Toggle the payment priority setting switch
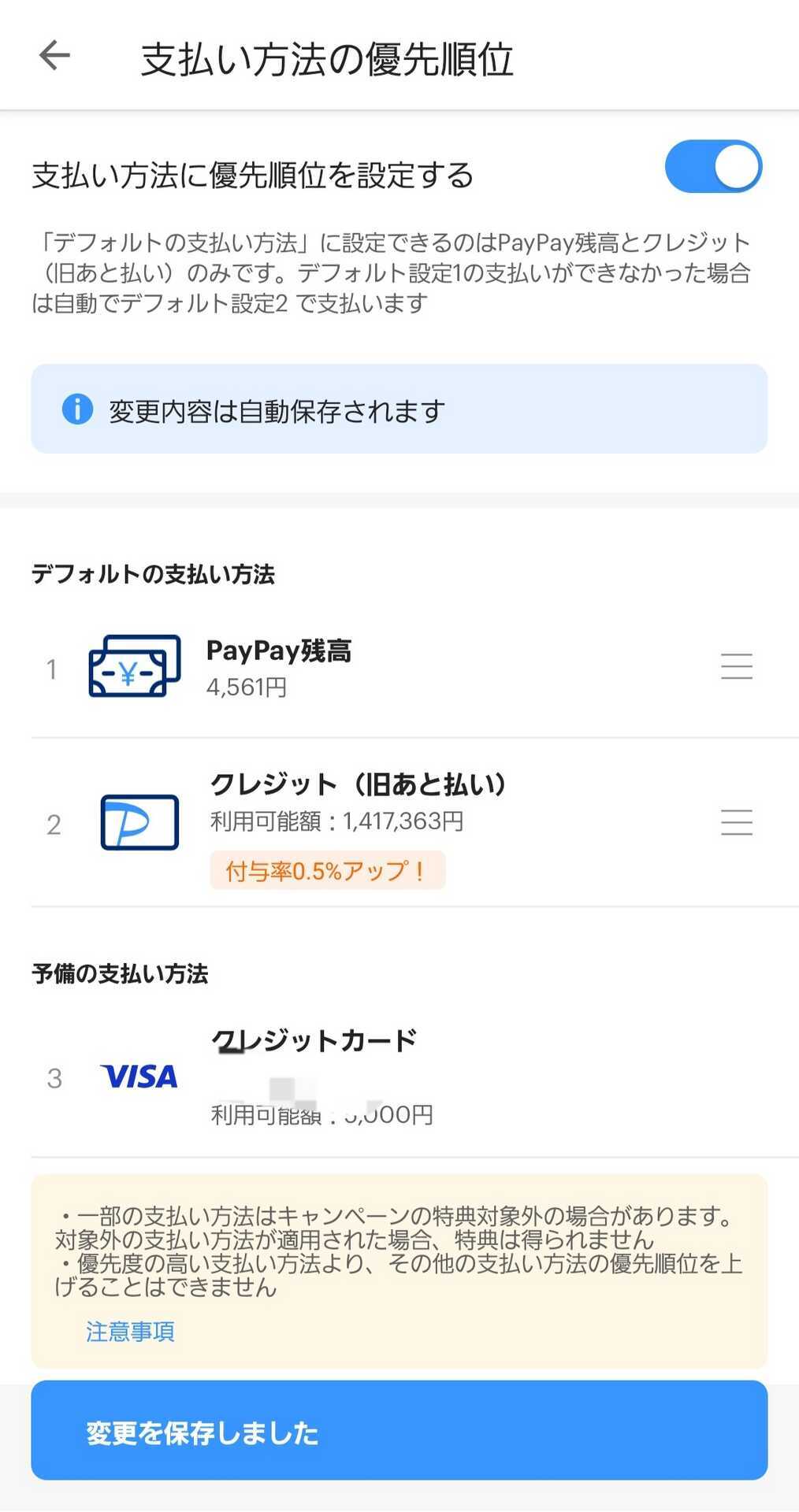Image resolution: width=799 pixels, height=1512 pixels. (x=713, y=167)
